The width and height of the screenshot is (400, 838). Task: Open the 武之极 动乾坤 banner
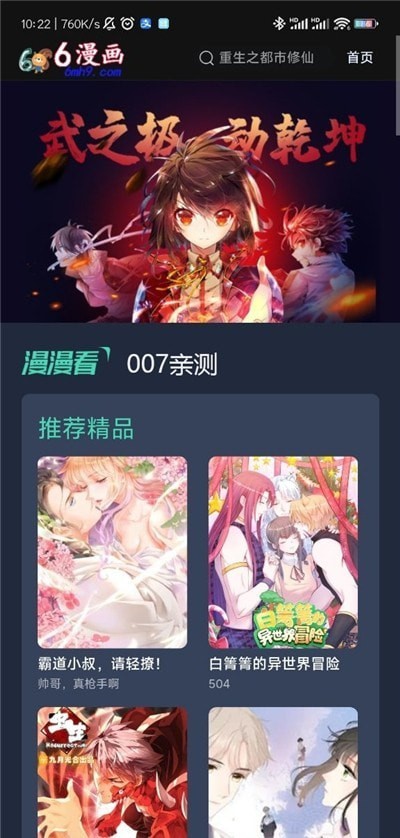point(200,202)
